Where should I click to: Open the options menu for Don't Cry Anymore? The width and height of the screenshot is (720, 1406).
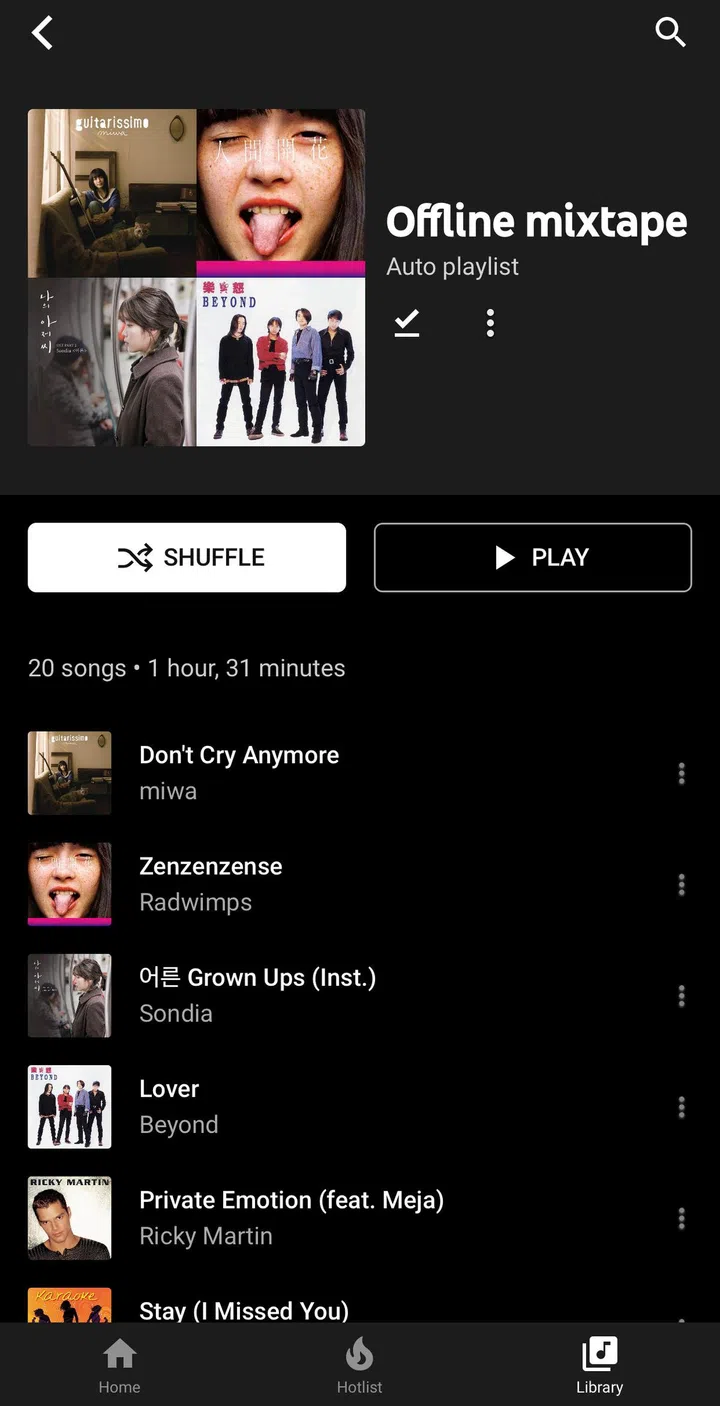click(681, 773)
